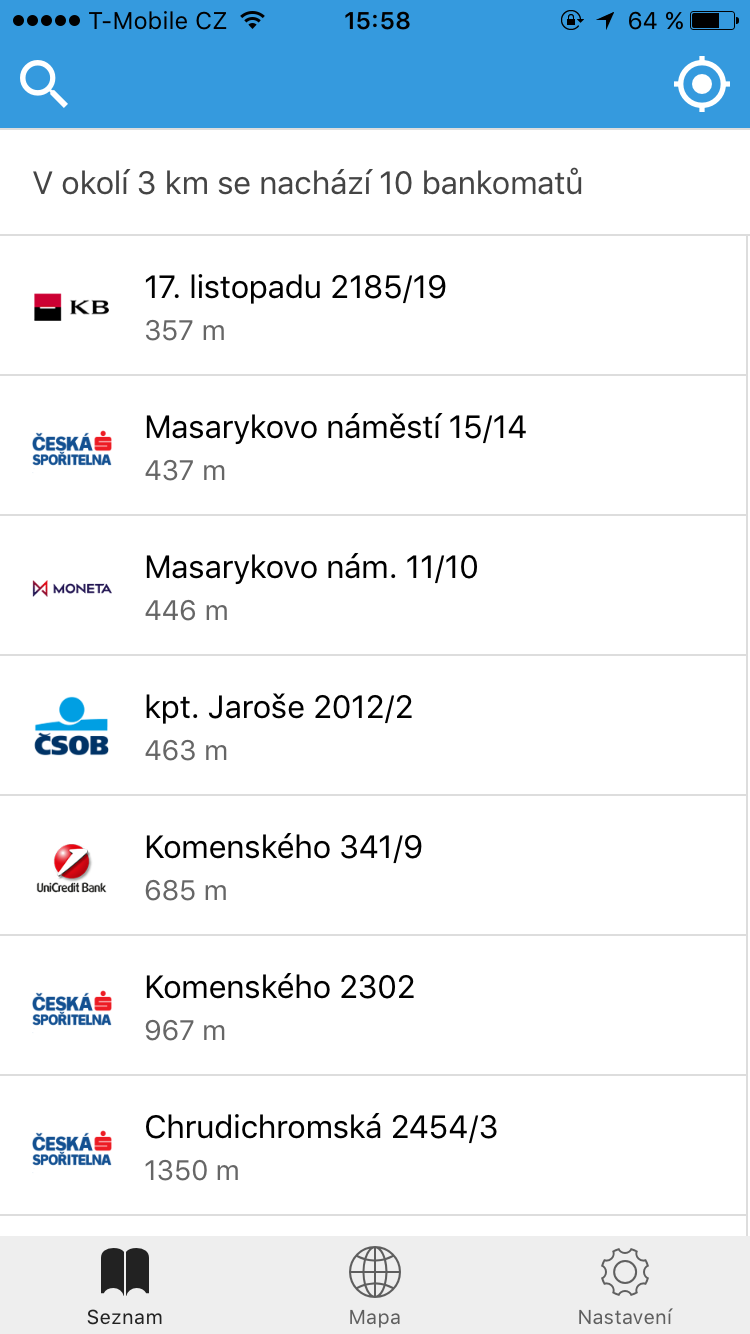This screenshot has height=1334, width=750.
Task: Open the search magnifier icon
Action: (x=44, y=85)
